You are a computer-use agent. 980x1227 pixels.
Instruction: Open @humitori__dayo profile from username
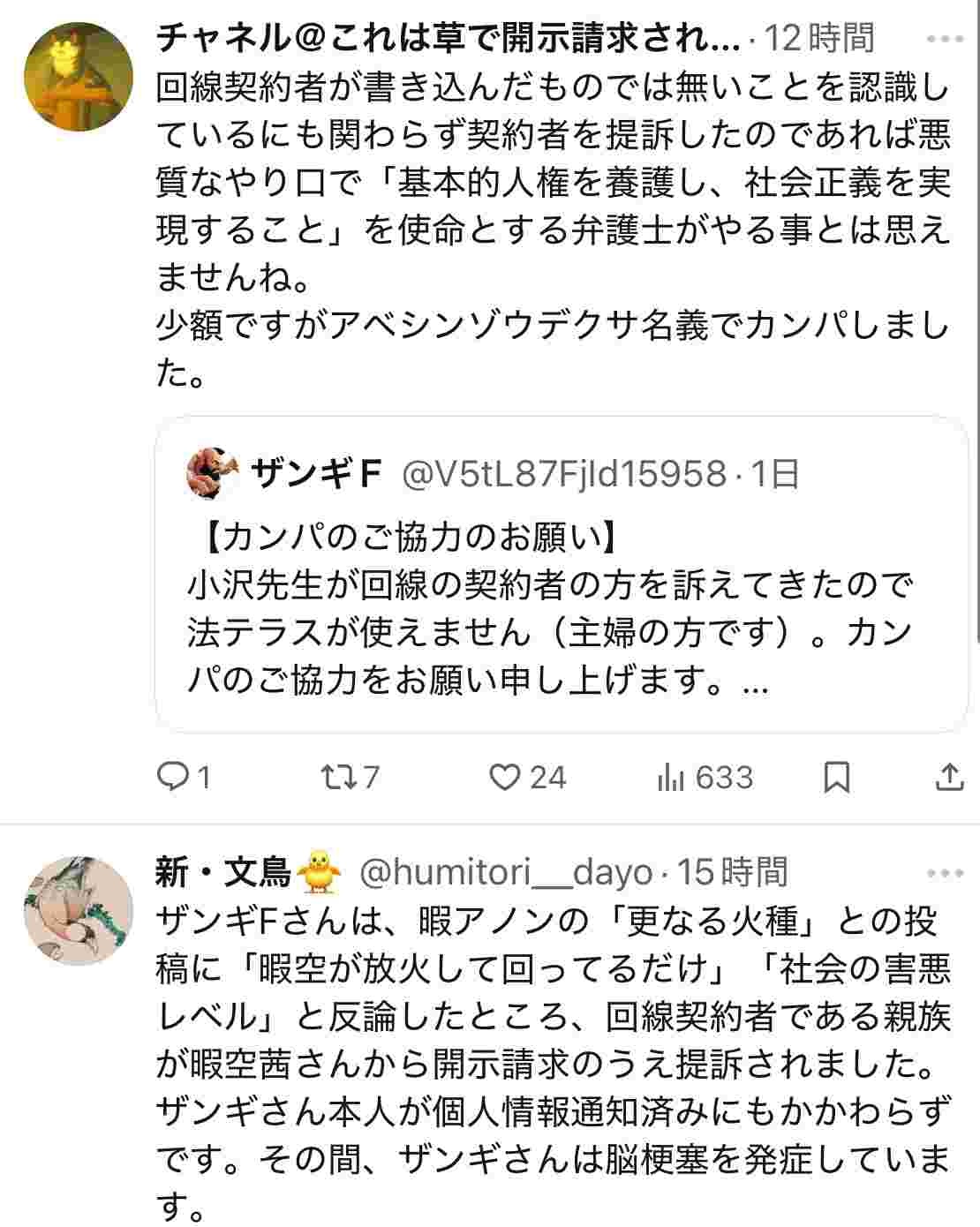click(506, 873)
